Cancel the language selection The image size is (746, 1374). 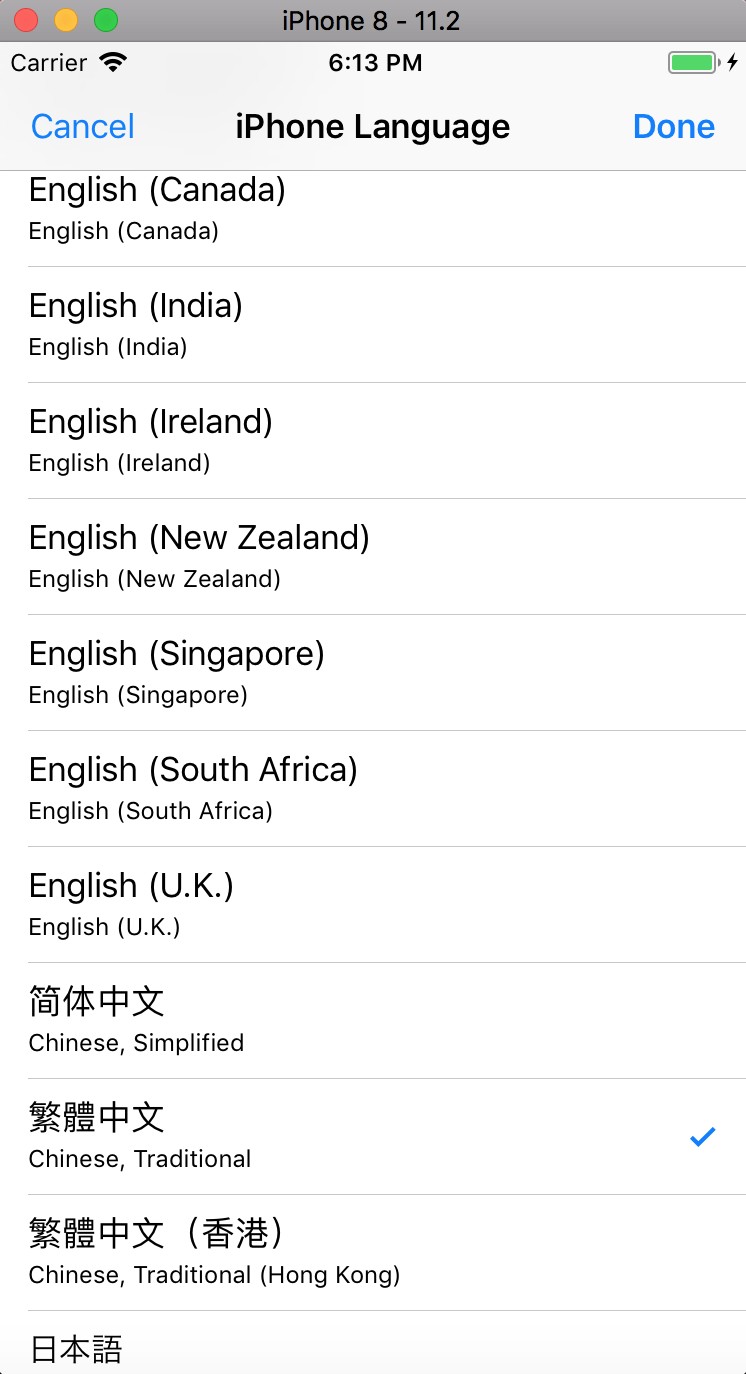[83, 127]
